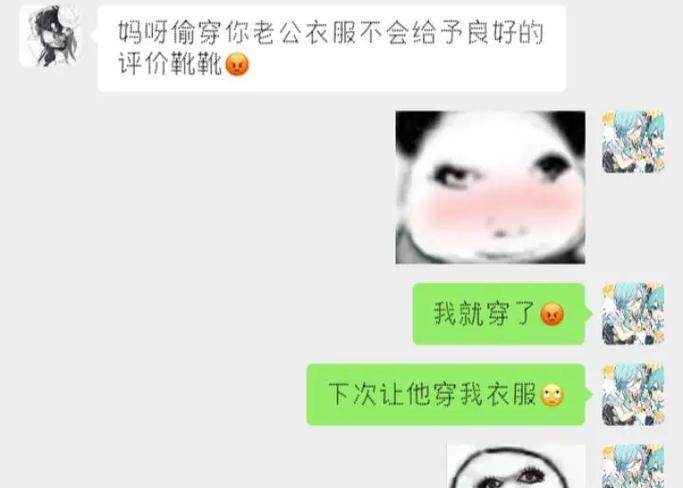Open the sender's avatar beside 妈呀偷穿 message
Viewport: 683px width, 488px height.
52,35
